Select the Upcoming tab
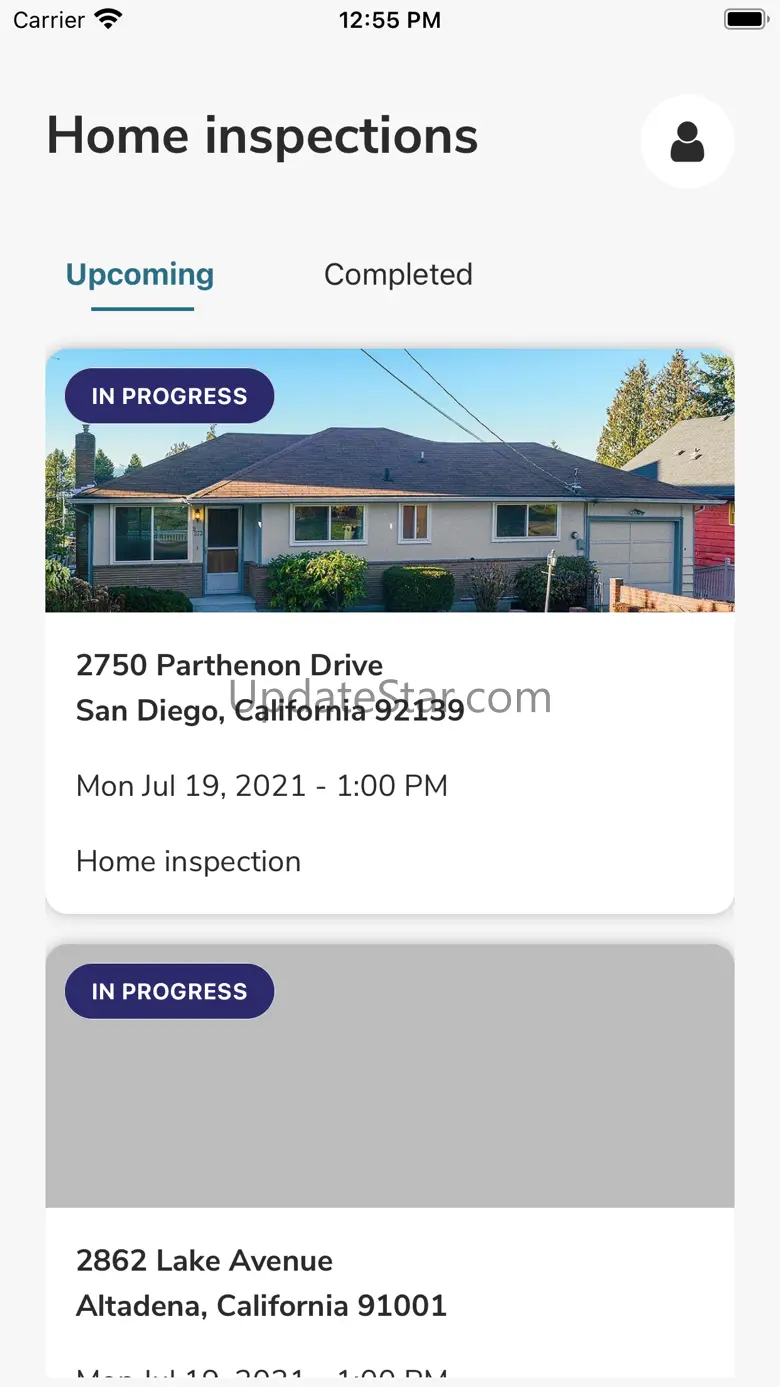This screenshot has height=1387, width=780. 140,275
